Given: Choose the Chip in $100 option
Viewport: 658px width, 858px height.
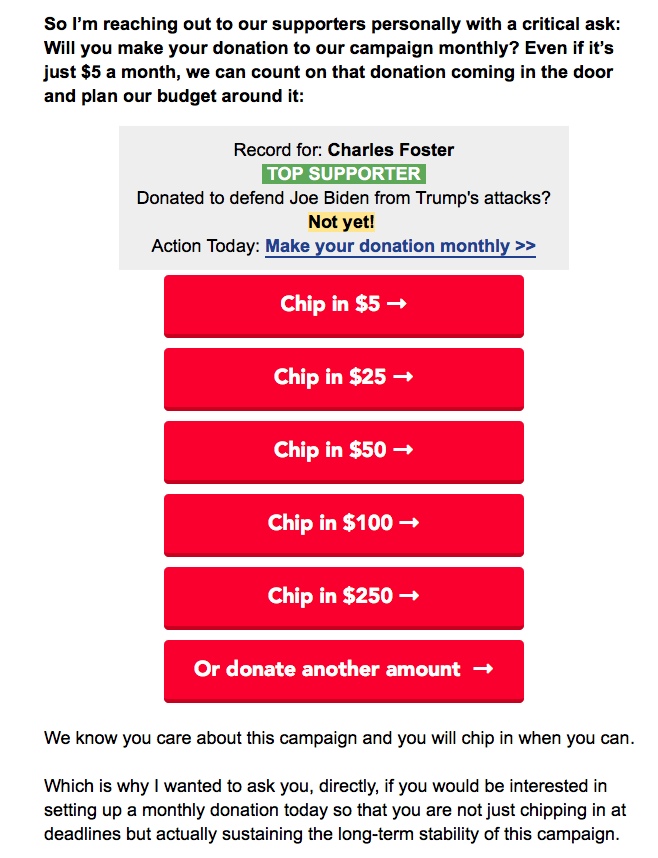Looking at the screenshot, I should [343, 523].
